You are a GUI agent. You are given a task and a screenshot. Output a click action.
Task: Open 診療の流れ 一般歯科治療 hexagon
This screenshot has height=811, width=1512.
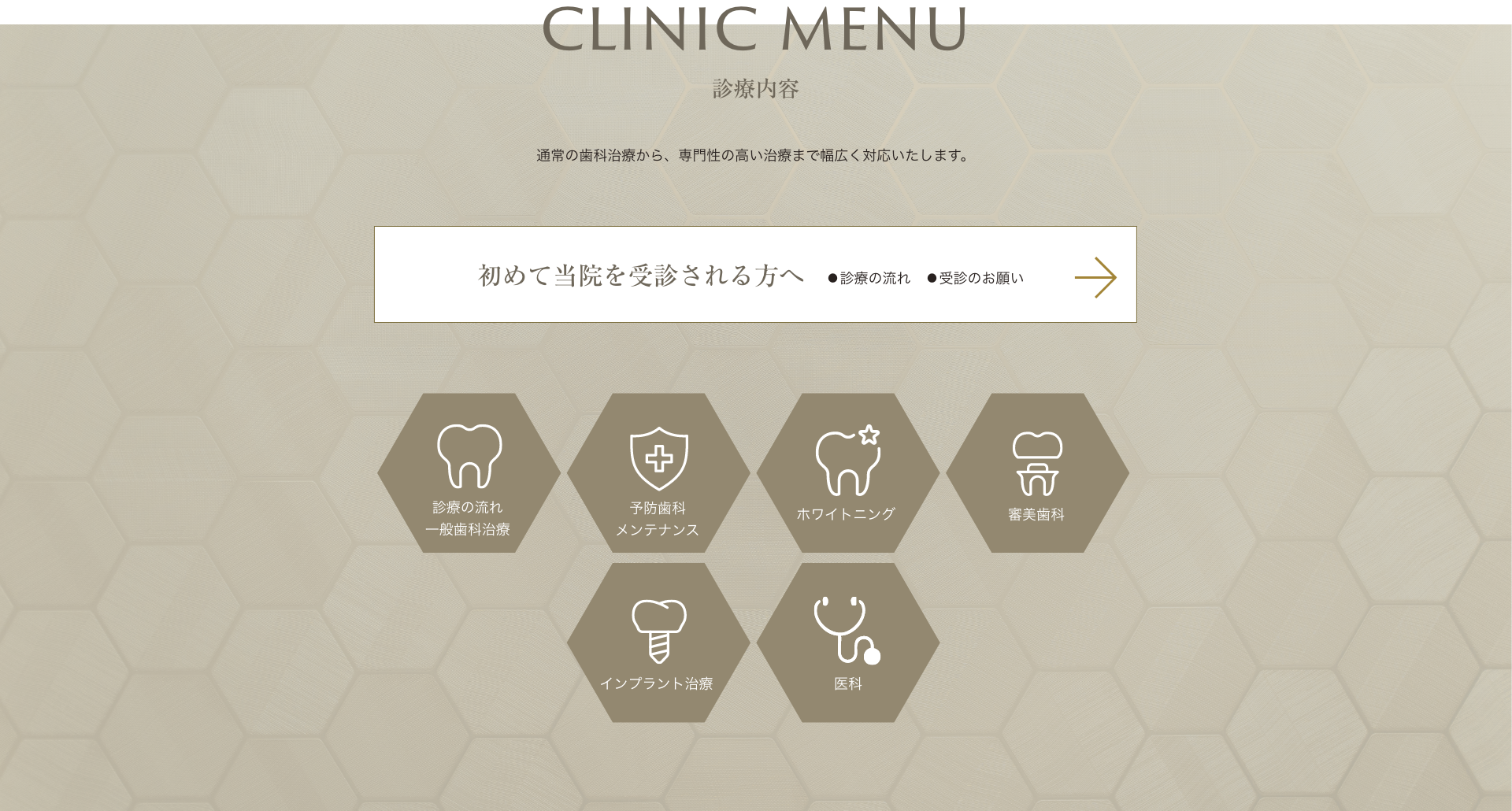click(469, 473)
